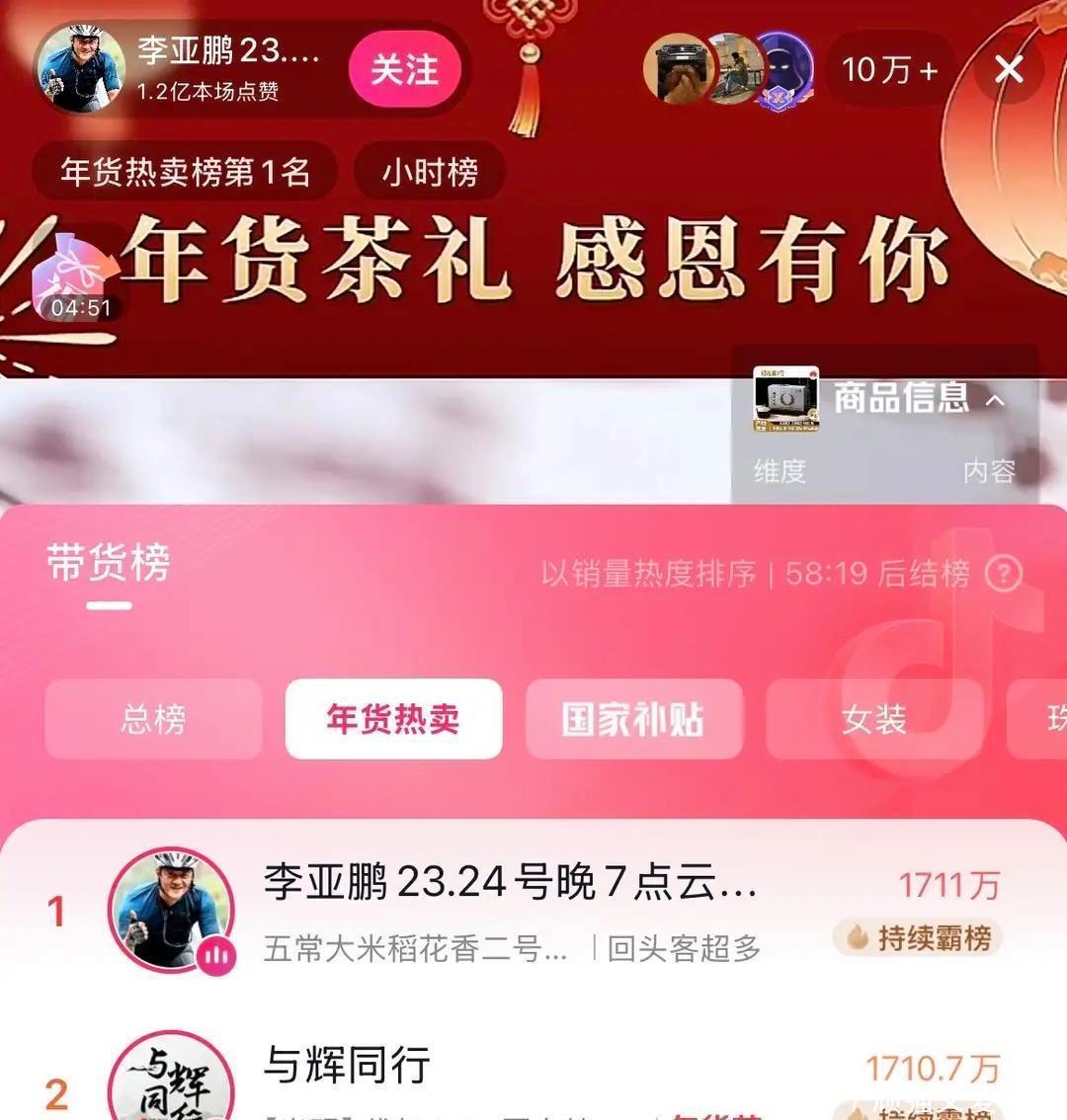Open the ranking rules help icon
This screenshot has width=1067, height=1120.
[x=1004, y=574]
